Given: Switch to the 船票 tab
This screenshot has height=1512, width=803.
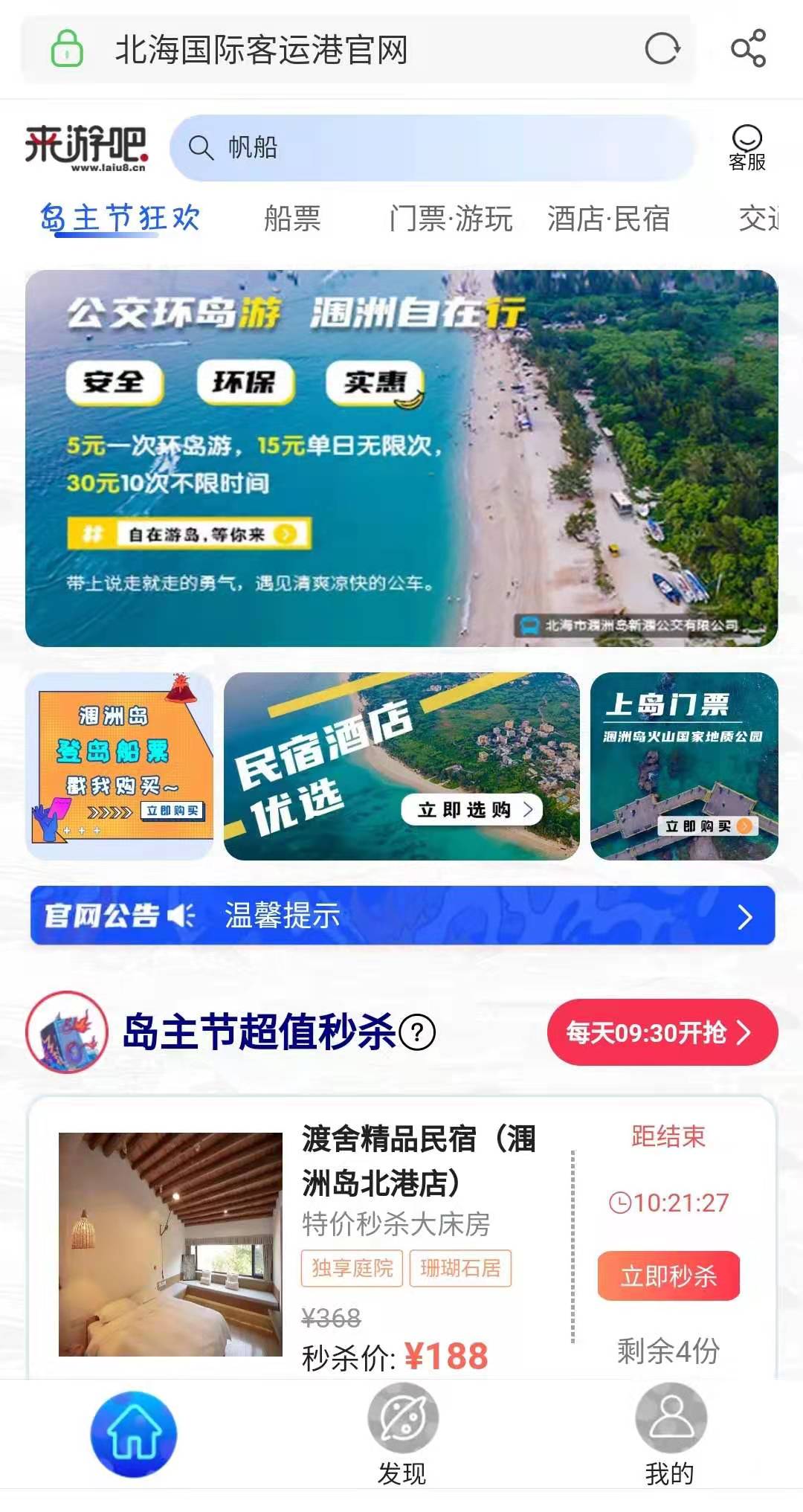Looking at the screenshot, I should coord(292,219).
